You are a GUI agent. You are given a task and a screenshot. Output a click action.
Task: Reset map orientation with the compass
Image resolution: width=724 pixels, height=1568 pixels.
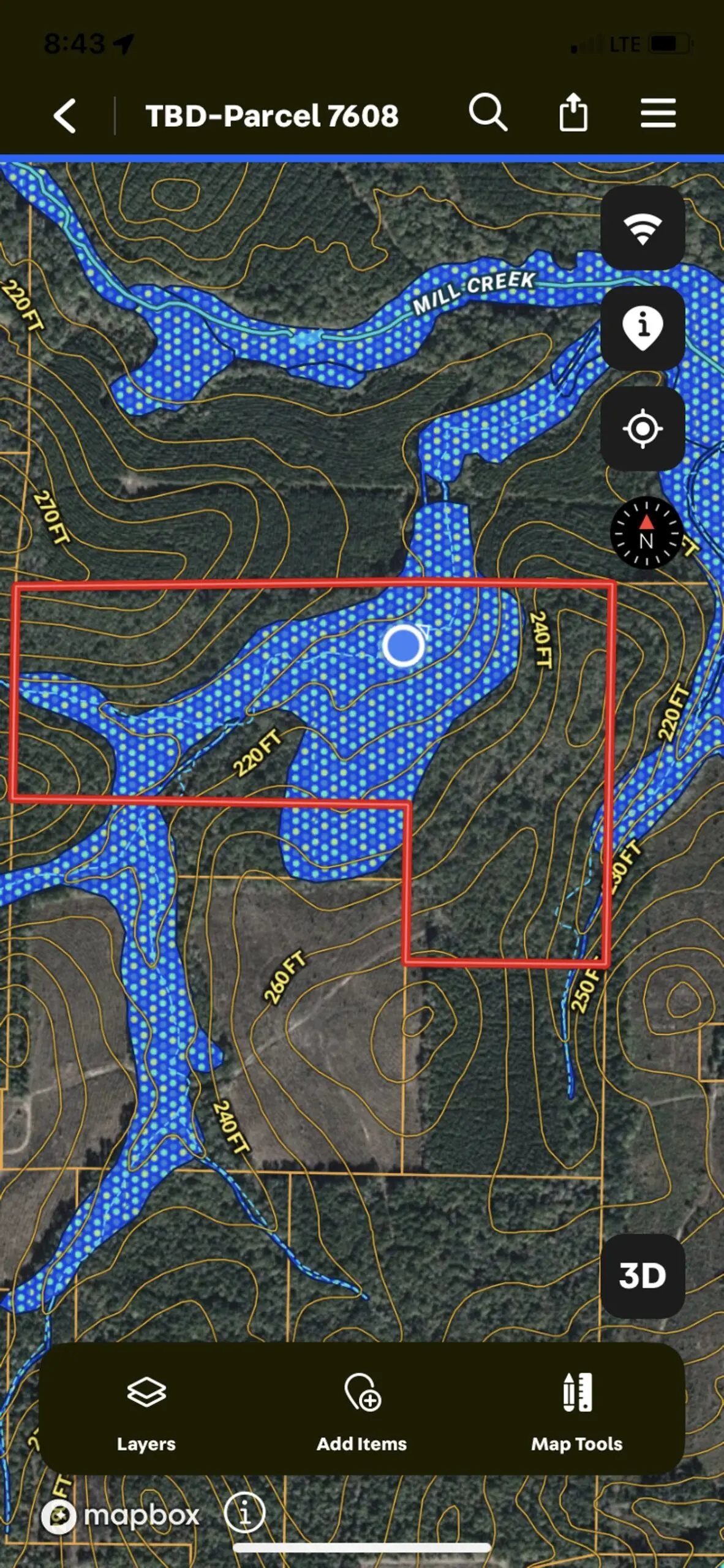click(x=646, y=533)
